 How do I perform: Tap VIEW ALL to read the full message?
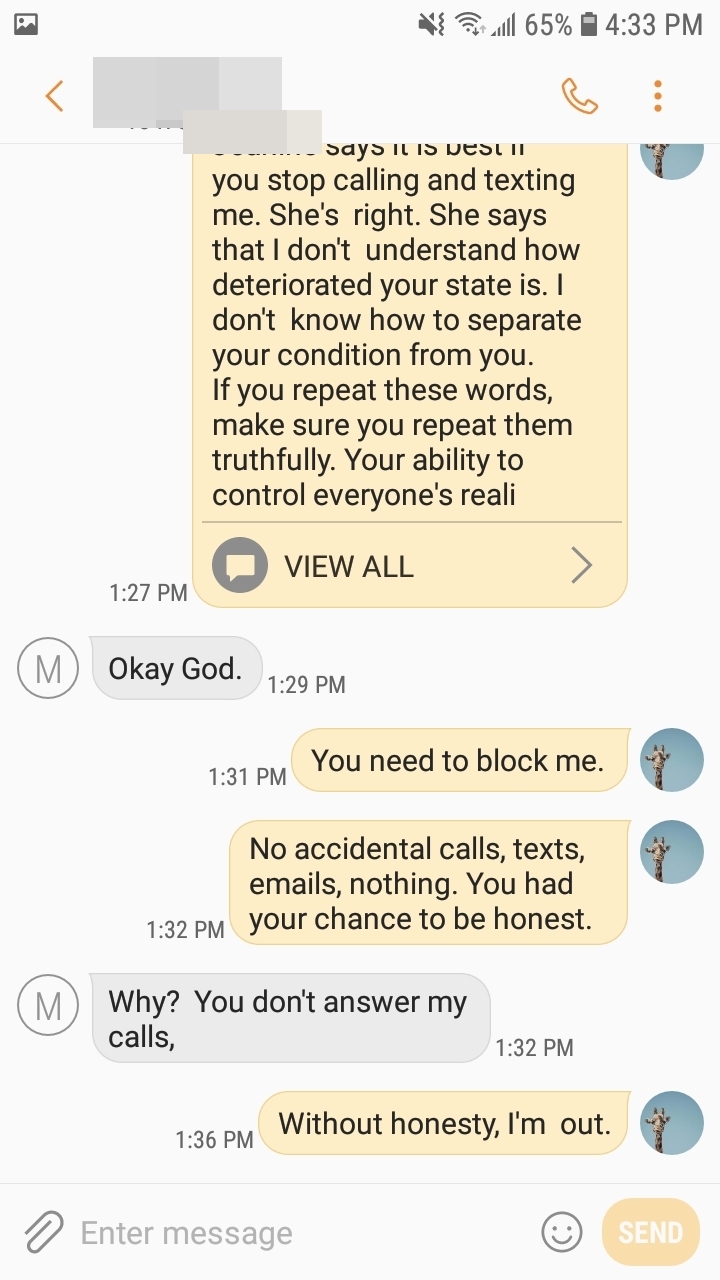tap(348, 566)
